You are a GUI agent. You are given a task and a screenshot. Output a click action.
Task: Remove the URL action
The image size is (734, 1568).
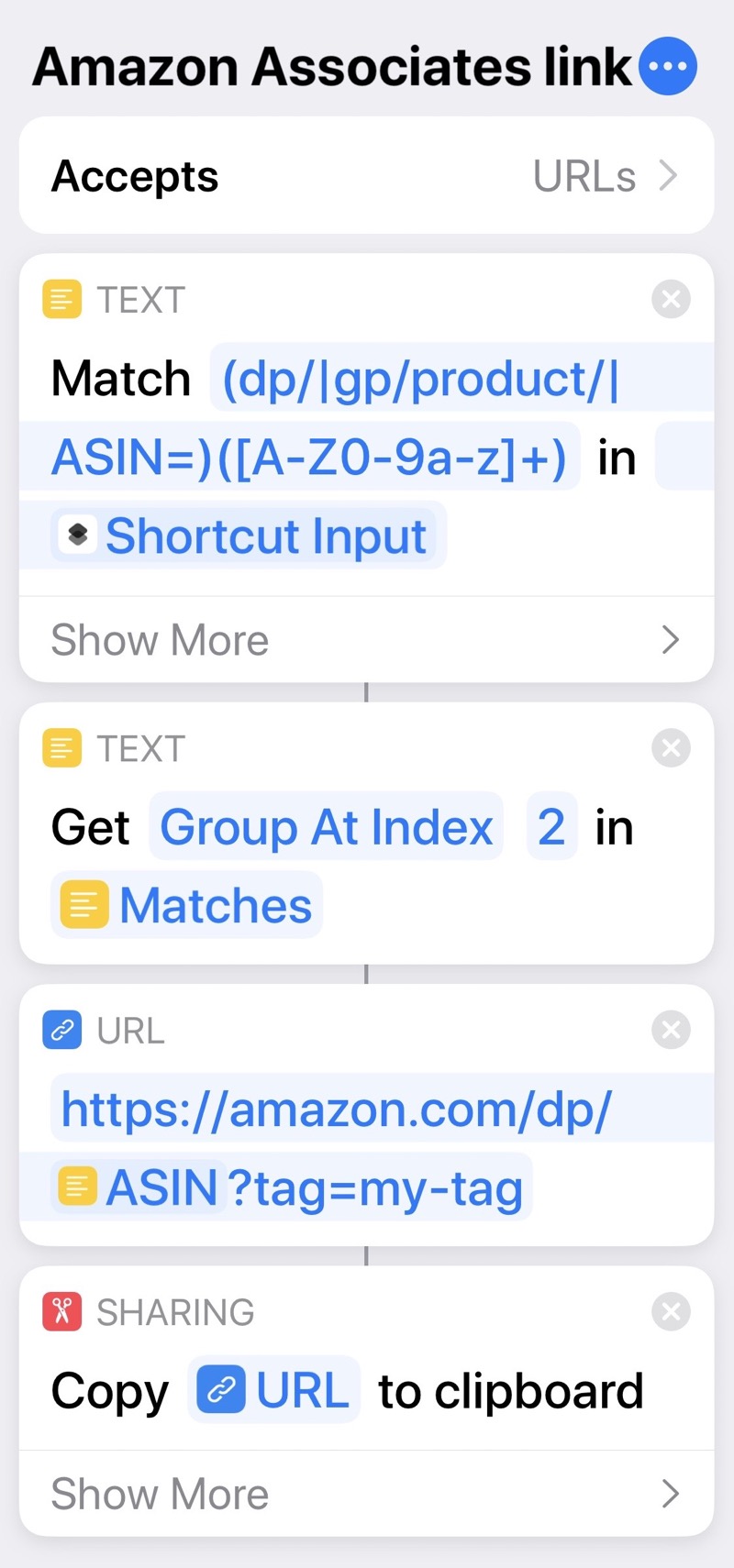click(671, 1030)
